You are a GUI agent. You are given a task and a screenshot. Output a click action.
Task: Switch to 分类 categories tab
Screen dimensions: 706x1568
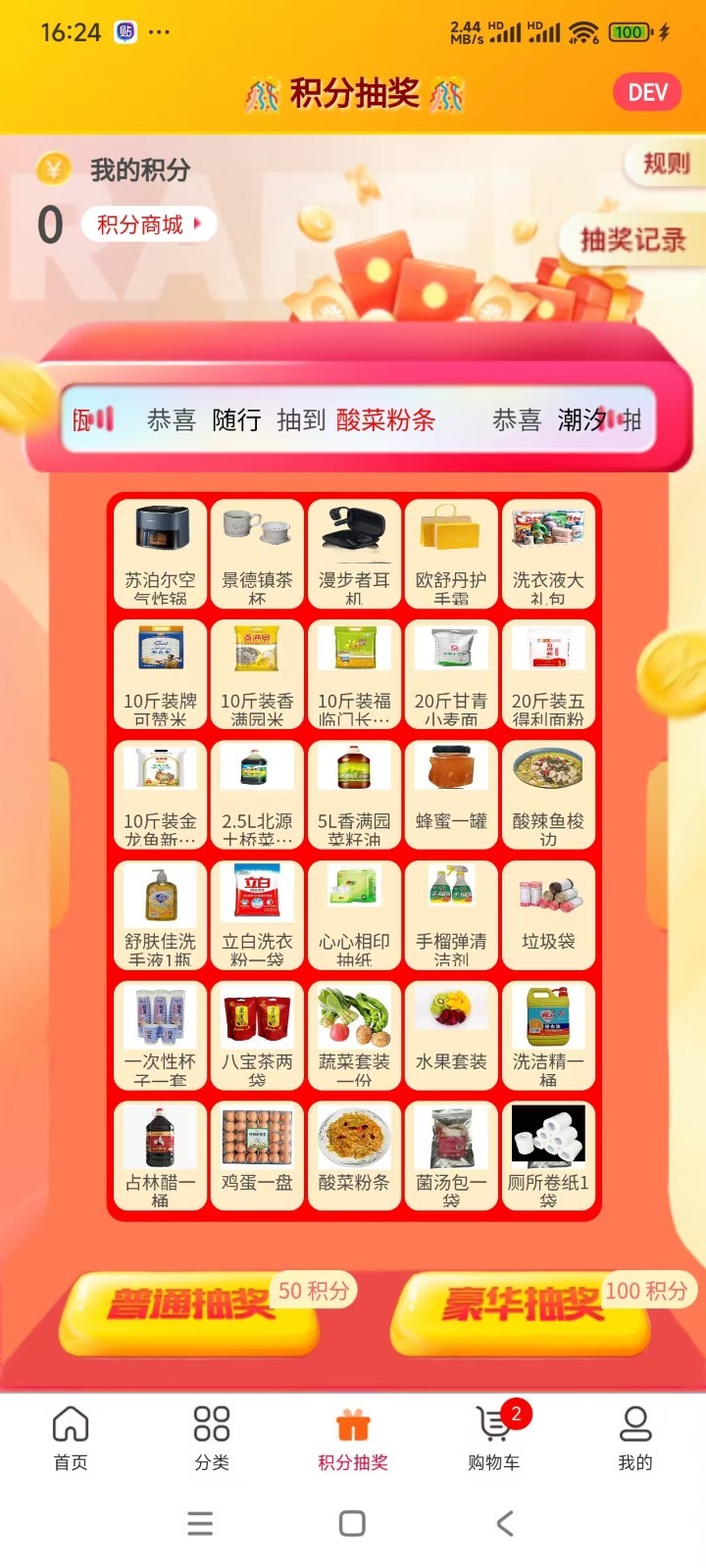(212, 1438)
